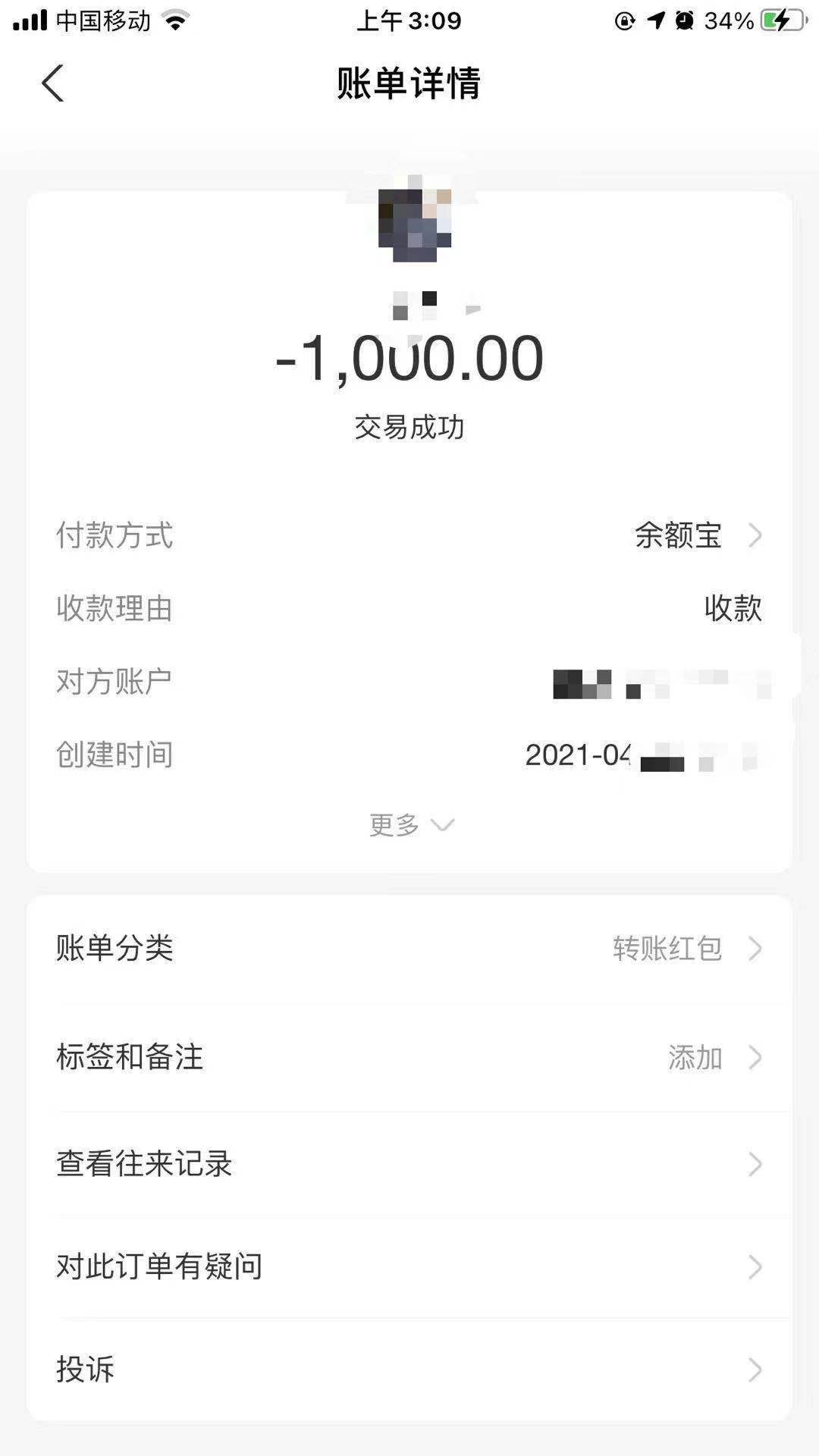Tap the 上午 3:09 time display
The height and width of the screenshot is (1456, 819).
click(x=409, y=20)
